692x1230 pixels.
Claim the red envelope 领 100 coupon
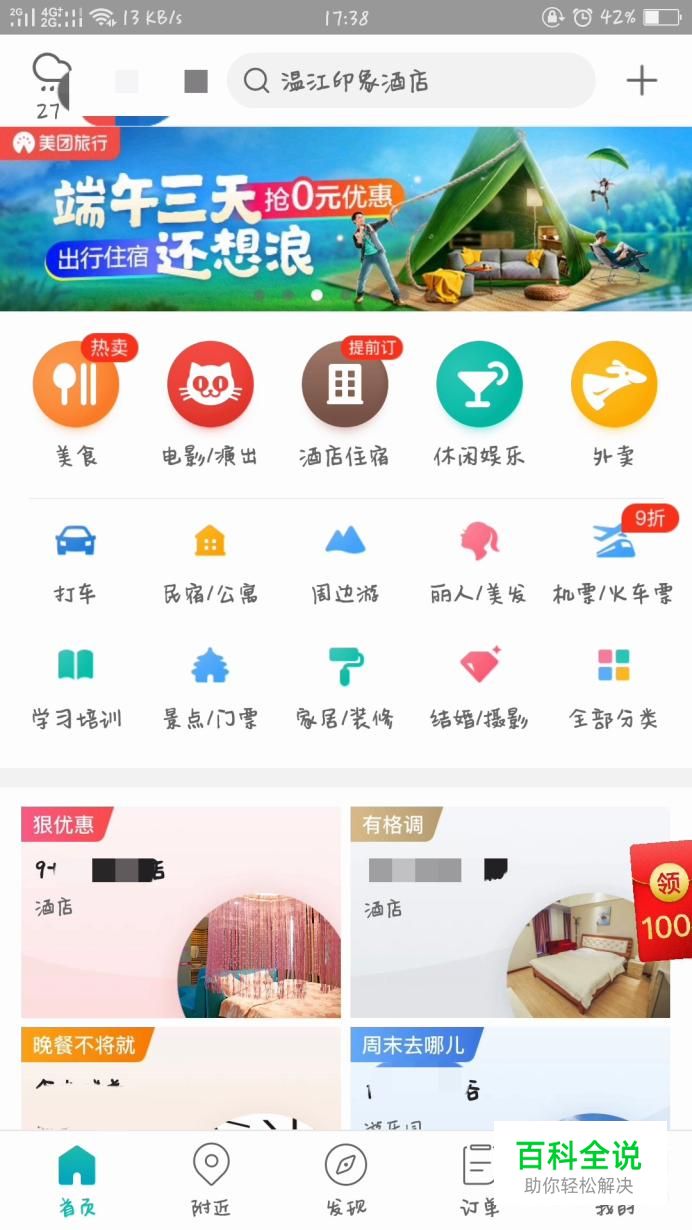click(x=663, y=900)
